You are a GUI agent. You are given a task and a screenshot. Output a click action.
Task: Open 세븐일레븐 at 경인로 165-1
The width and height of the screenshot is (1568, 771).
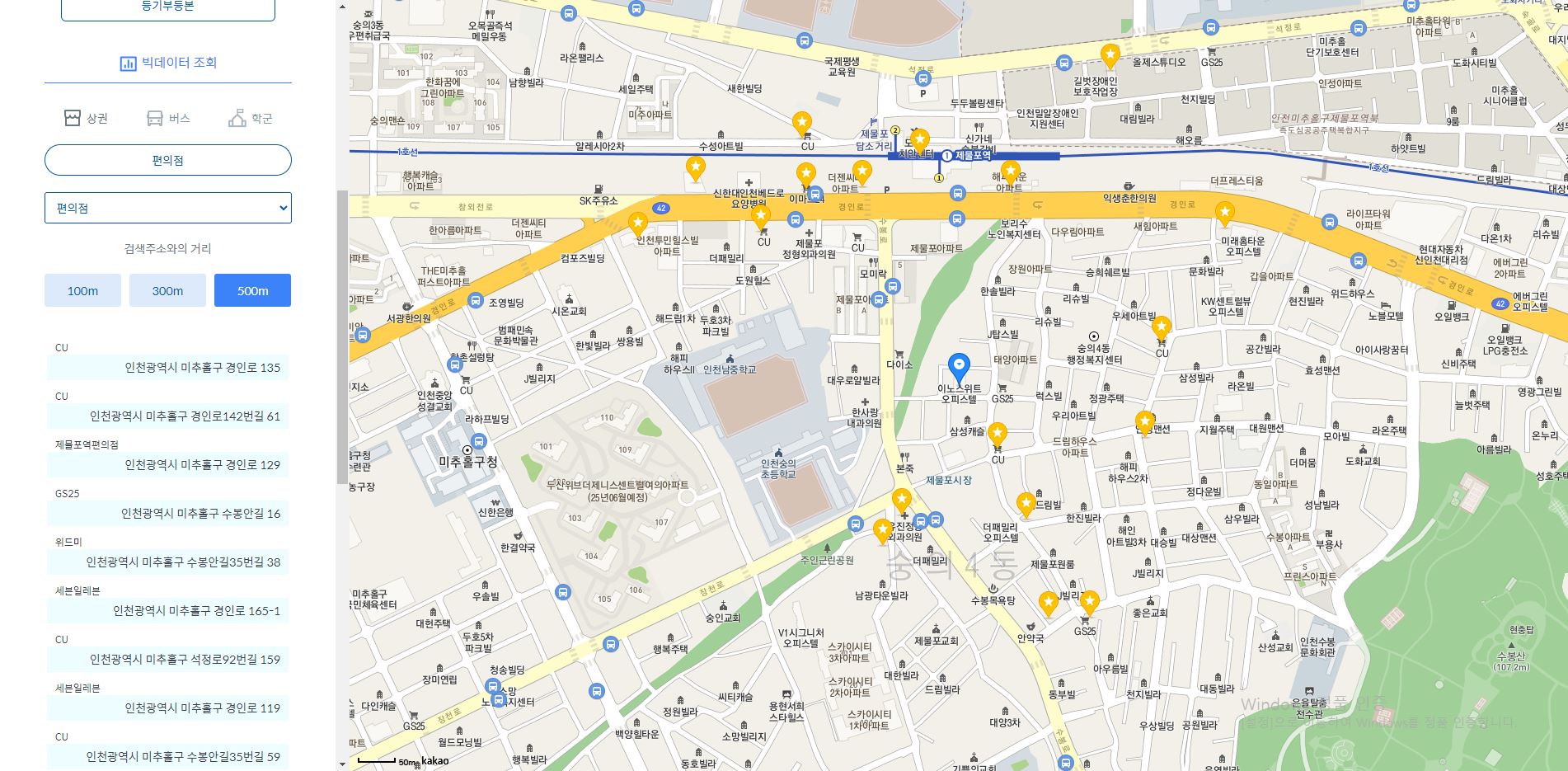click(x=168, y=610)
